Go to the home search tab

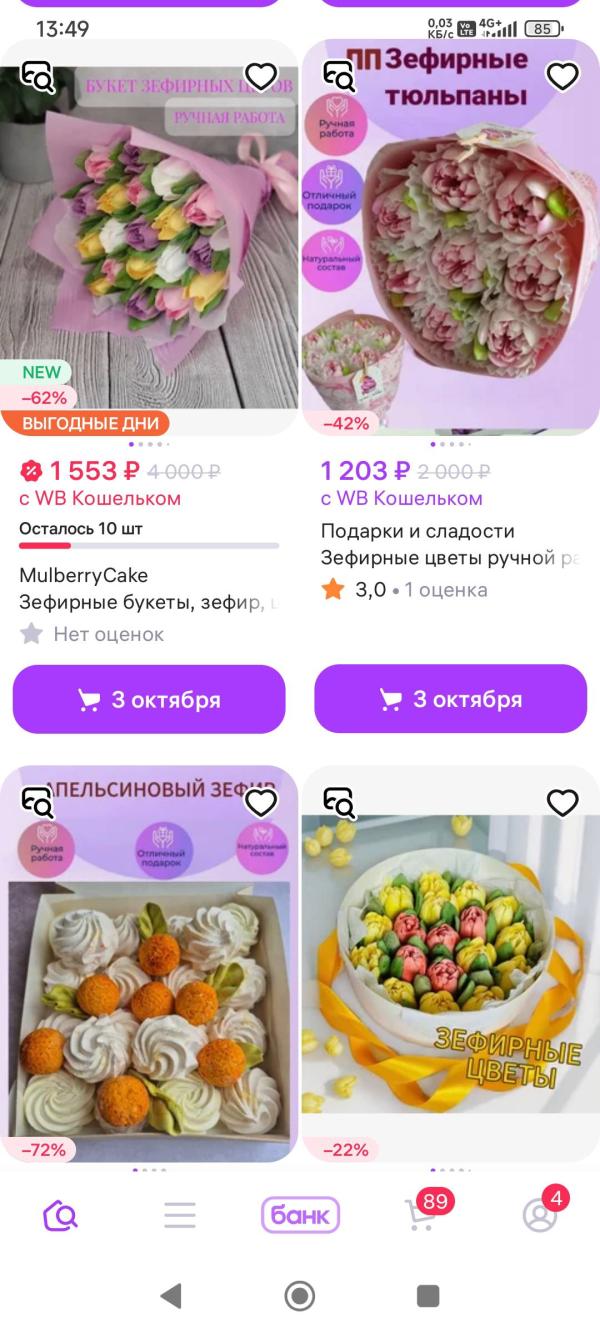tap(60, 1215)
